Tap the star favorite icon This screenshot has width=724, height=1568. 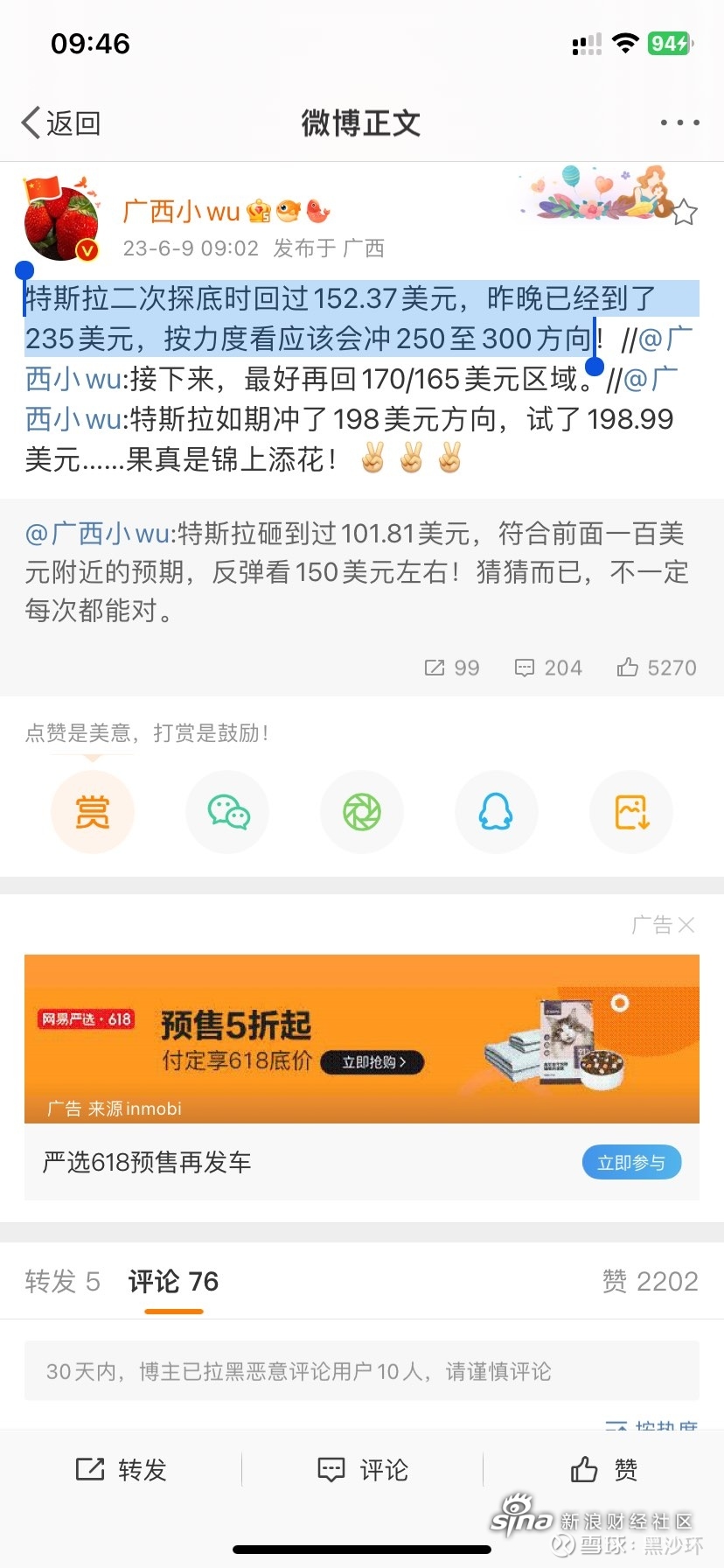tap(684, 213)
